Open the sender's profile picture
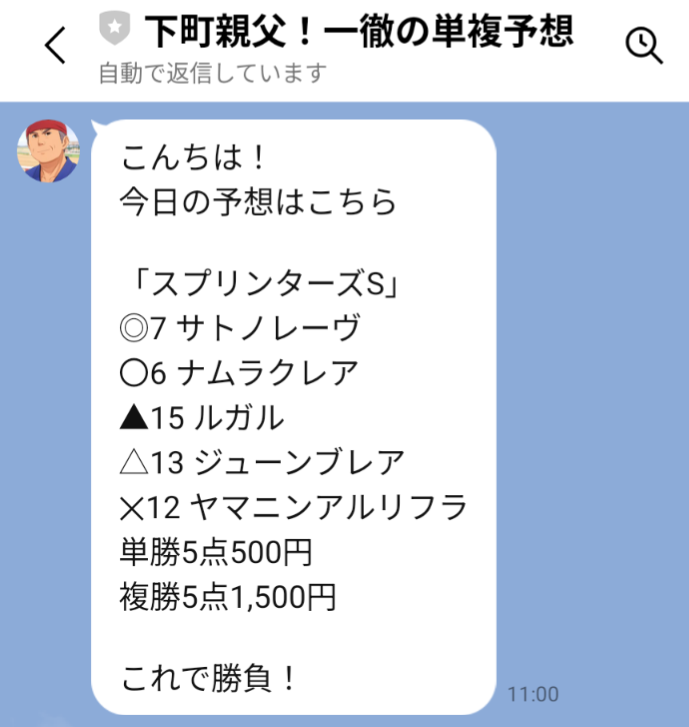Image resolution: width=689 pixels, height=727 pixels. coord(49,151)
